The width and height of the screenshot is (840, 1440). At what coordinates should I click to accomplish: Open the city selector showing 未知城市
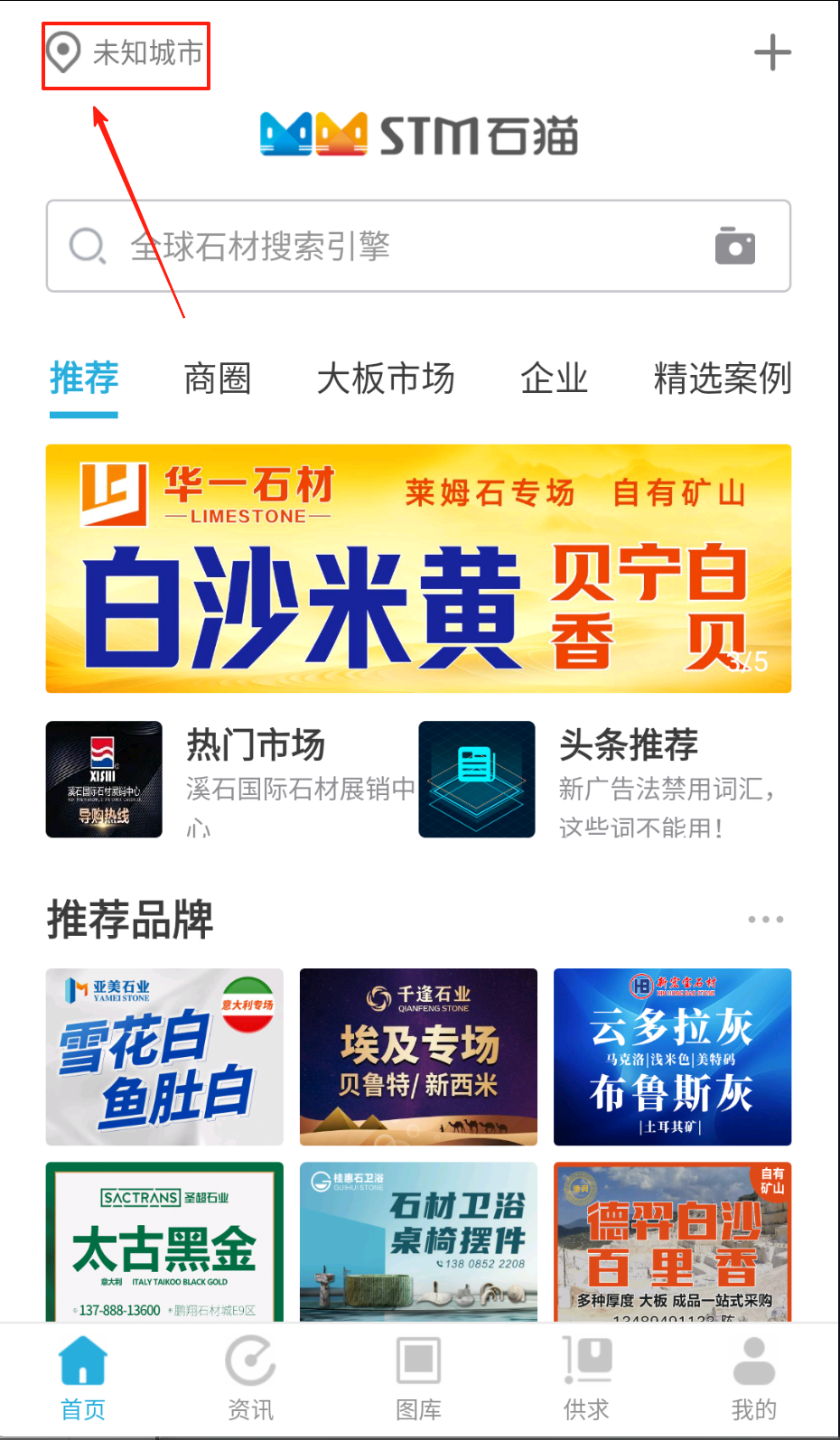(126, 54)
